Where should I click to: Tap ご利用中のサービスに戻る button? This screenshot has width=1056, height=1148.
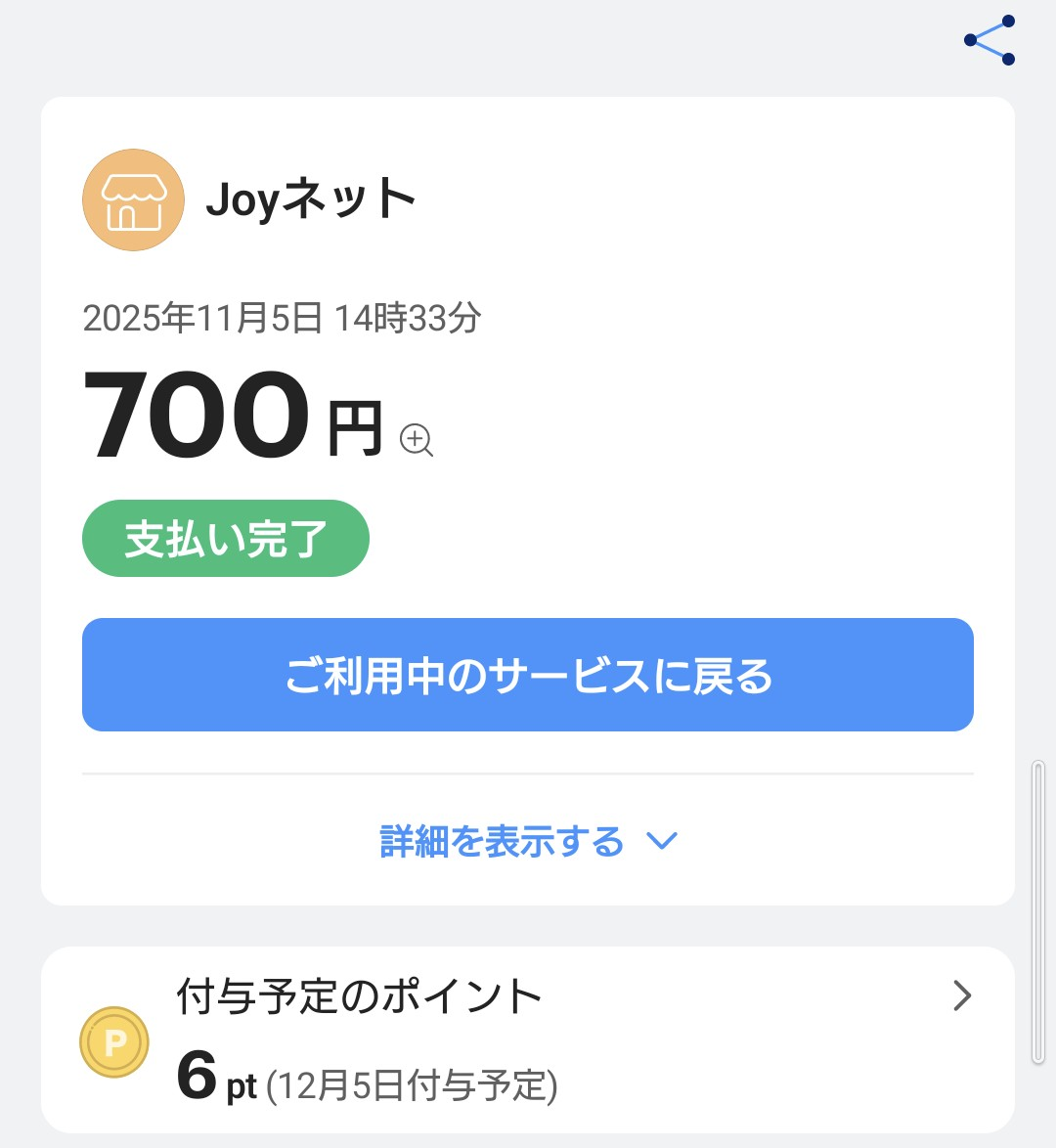[x=528, y=675]
